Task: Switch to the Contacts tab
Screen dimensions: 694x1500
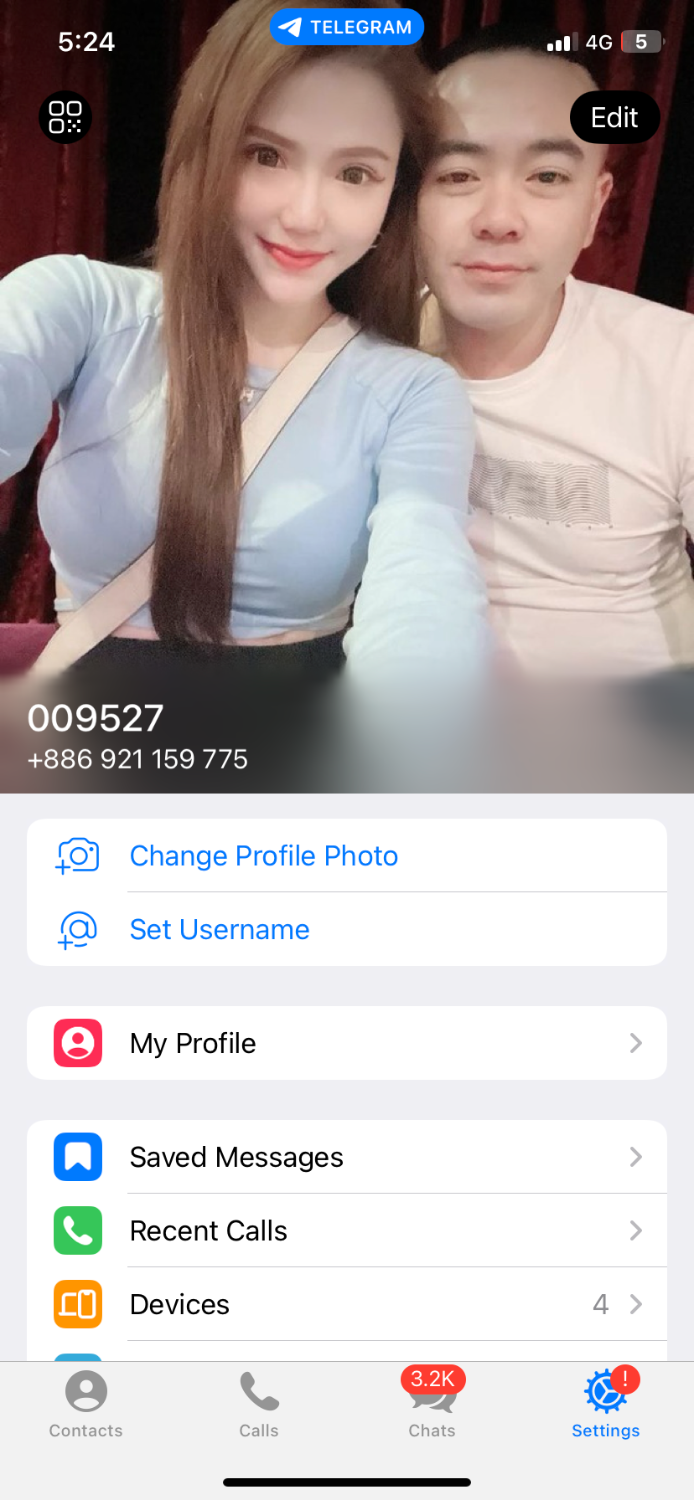Action: pos(86,1404)
